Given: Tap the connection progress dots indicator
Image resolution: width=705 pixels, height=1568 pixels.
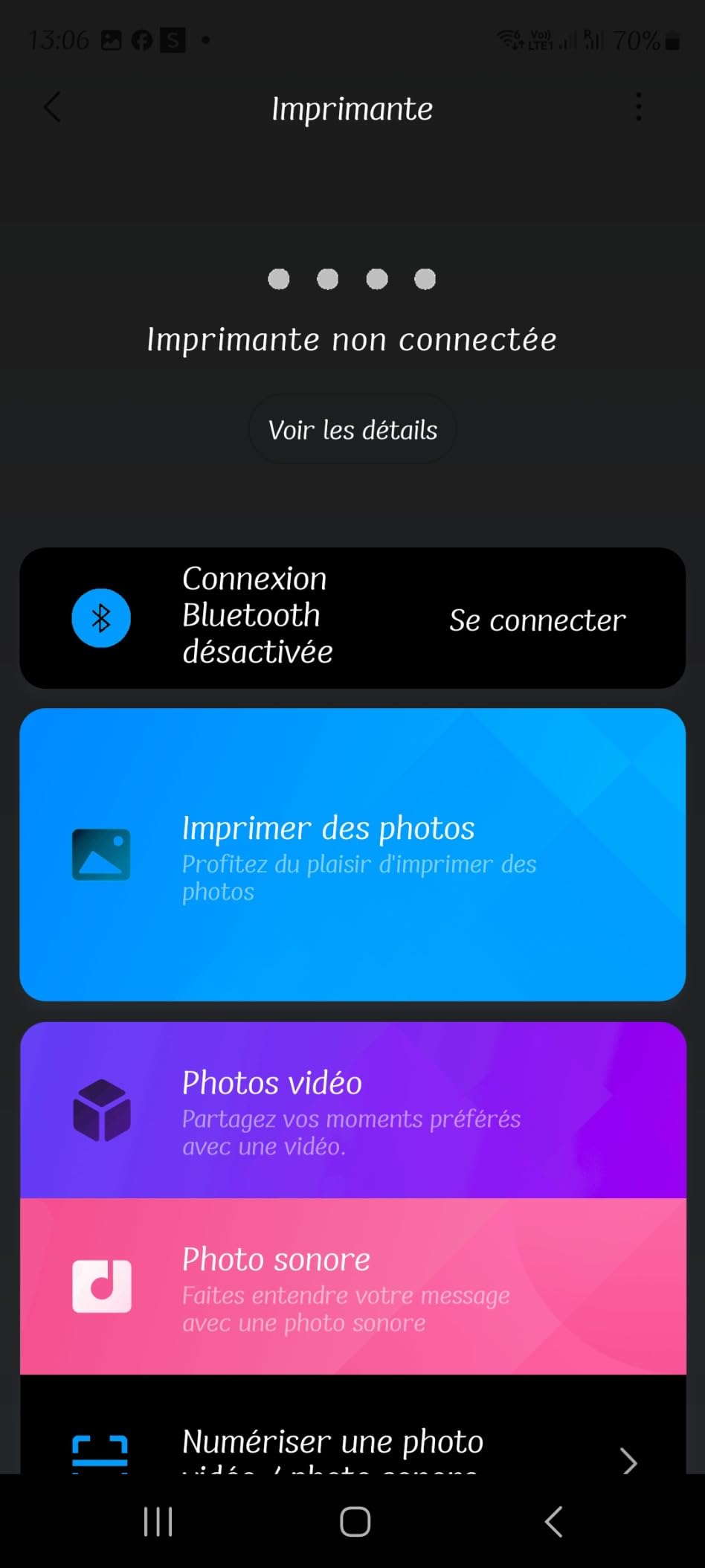Looking at the screenshot, I should click(x=352, y=279).
